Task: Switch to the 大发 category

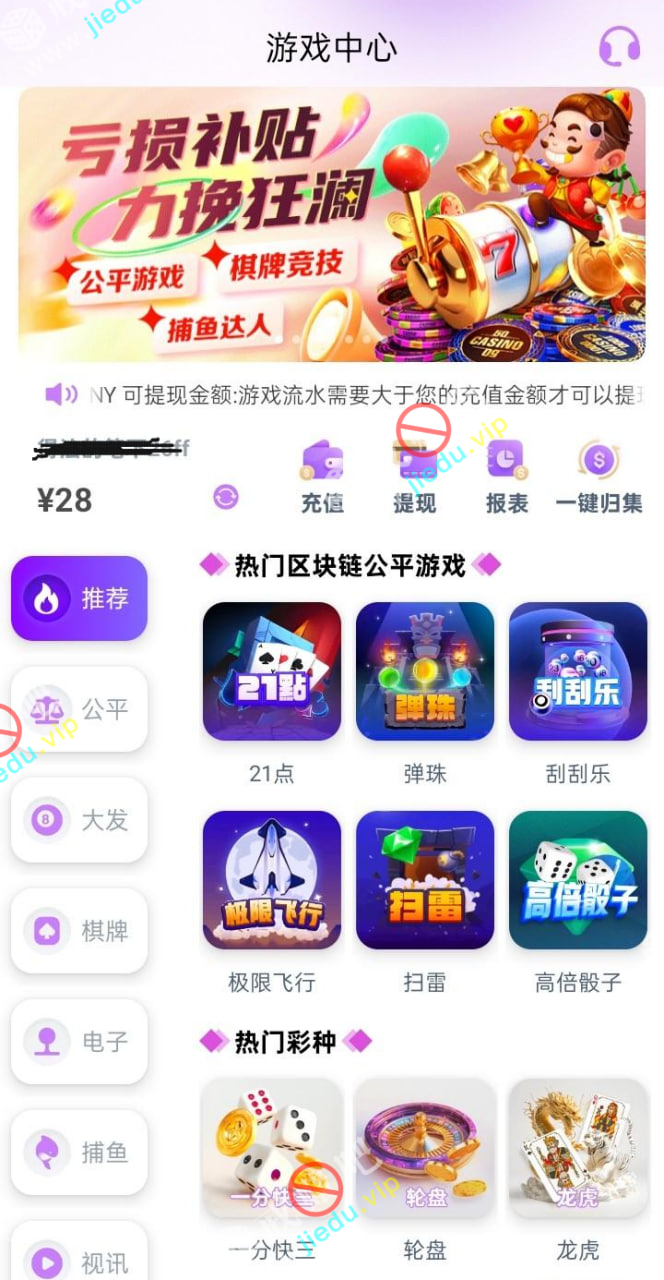Action: [x=79, y=820]
